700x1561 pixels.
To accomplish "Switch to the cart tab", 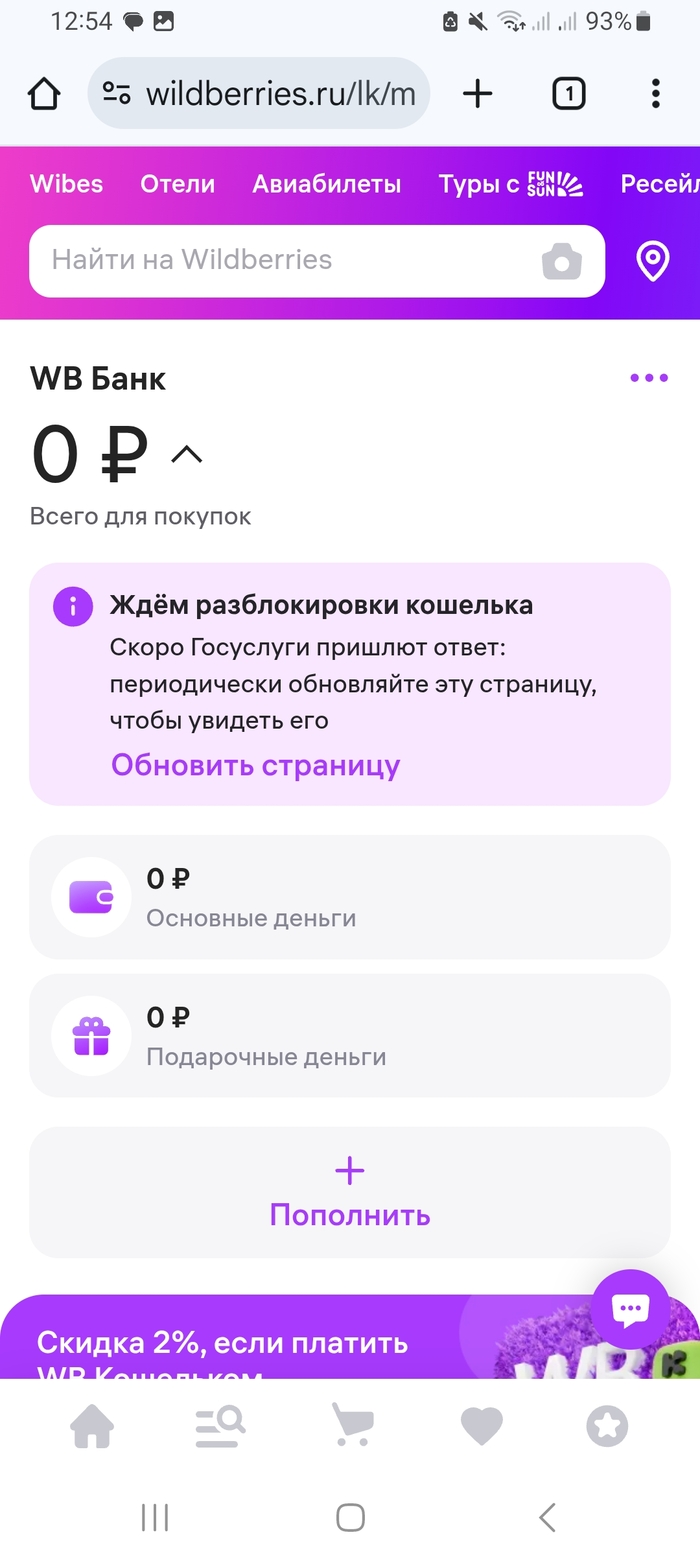I will pyautogui.click(x=352, y=1425).
